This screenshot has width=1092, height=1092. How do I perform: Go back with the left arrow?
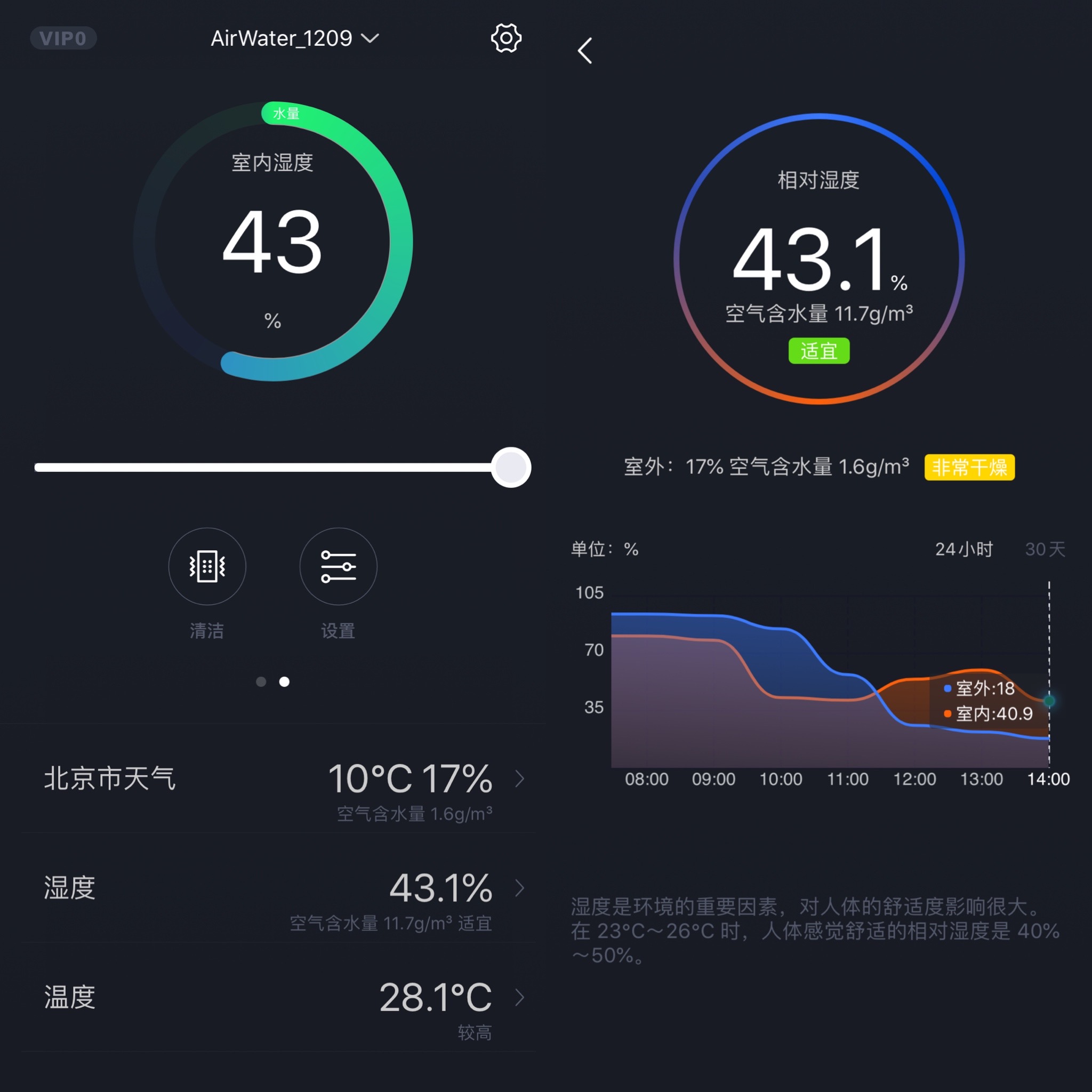coord(585,51)
